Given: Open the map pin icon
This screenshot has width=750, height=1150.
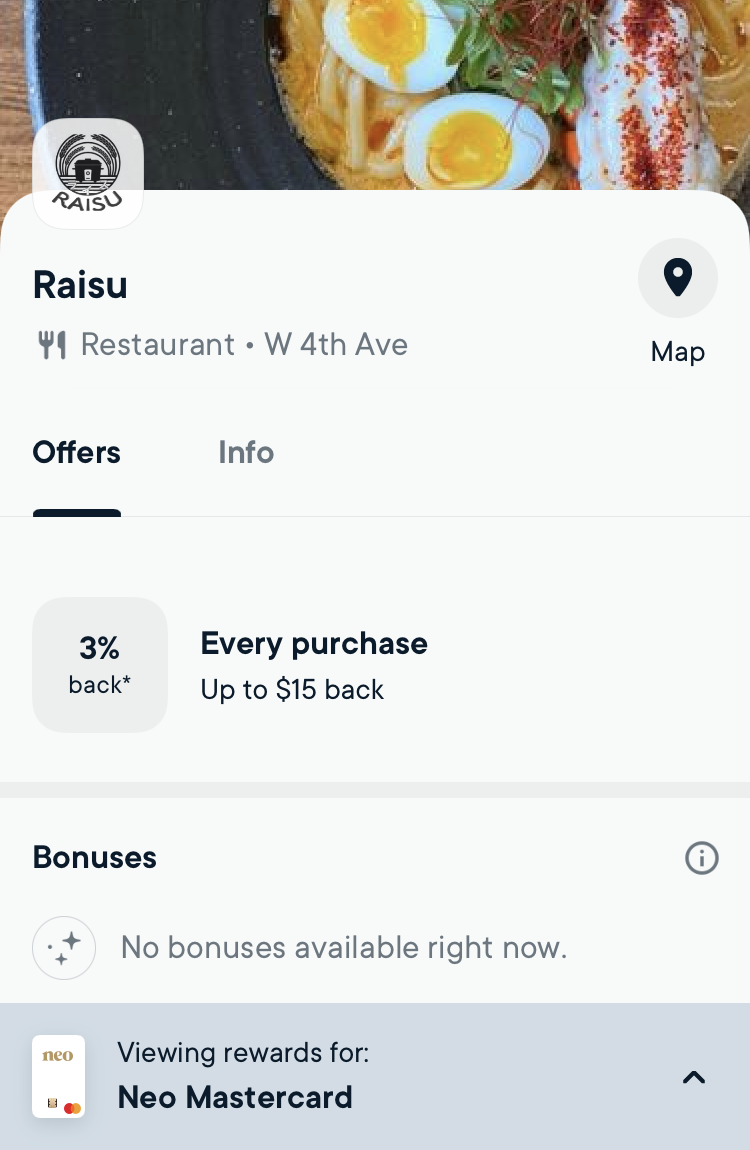Looking at the screenshot, I should pos(678,278).
